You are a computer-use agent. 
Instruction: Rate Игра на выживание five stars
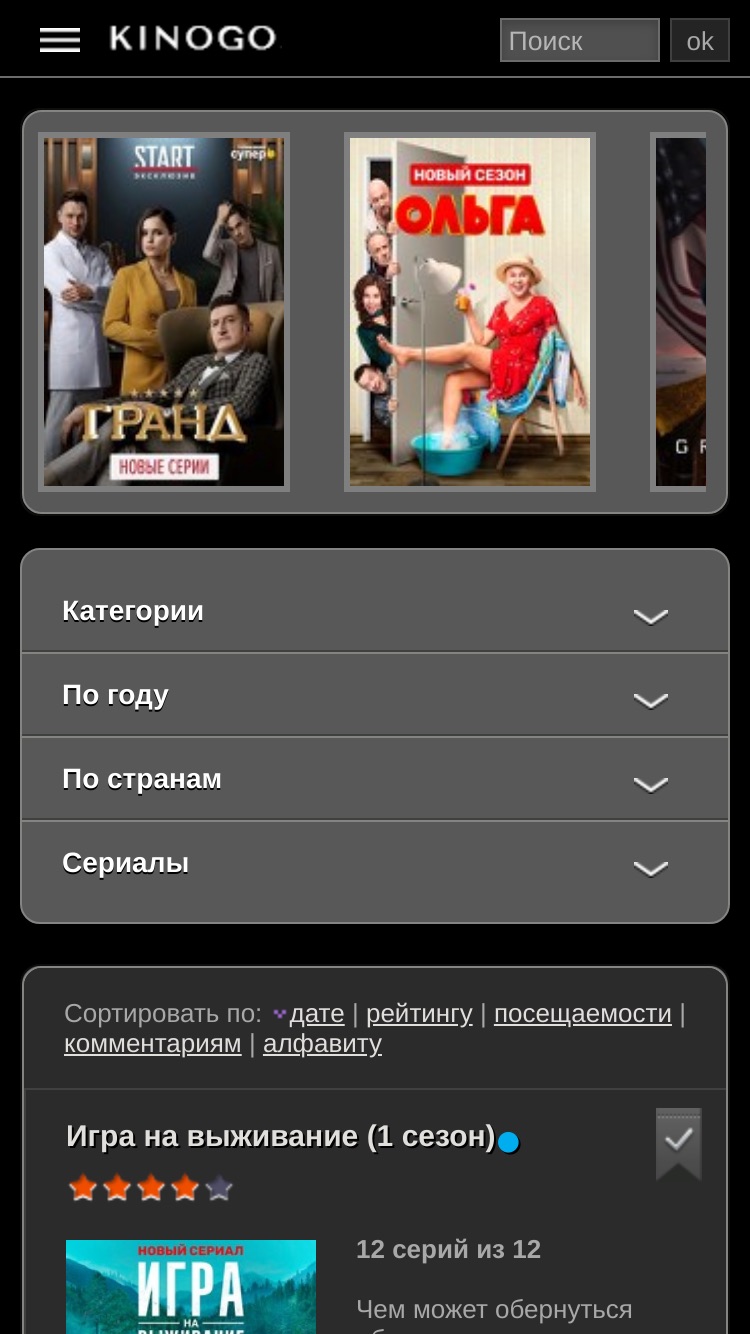click(x=219, y=1188)
